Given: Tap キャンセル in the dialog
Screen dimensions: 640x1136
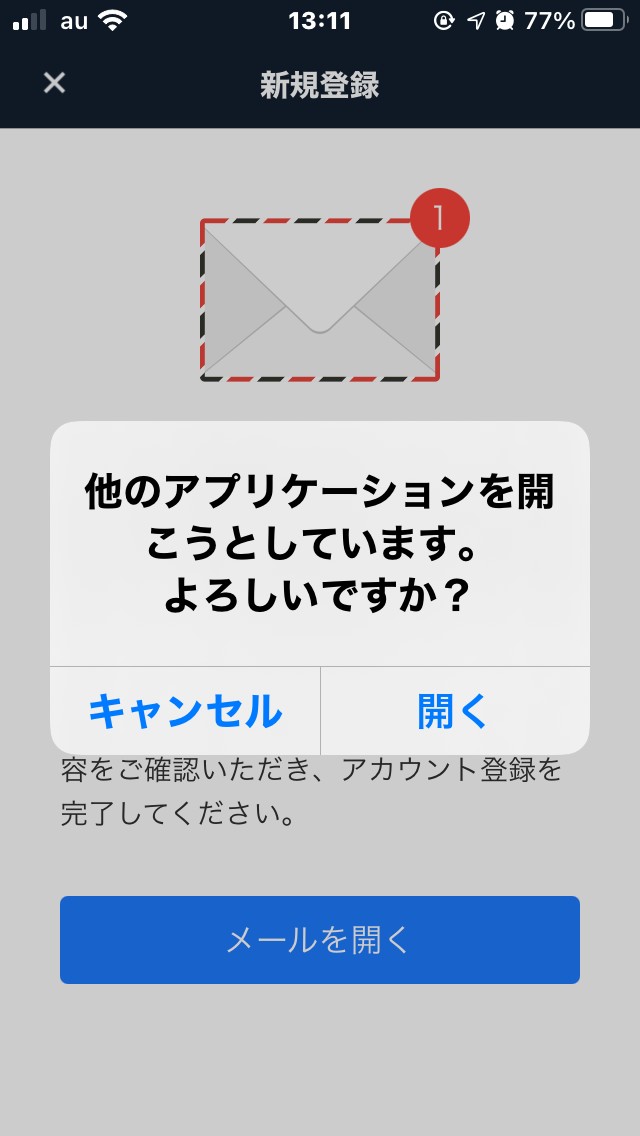Looking at the screenshot, I should 185,711.
